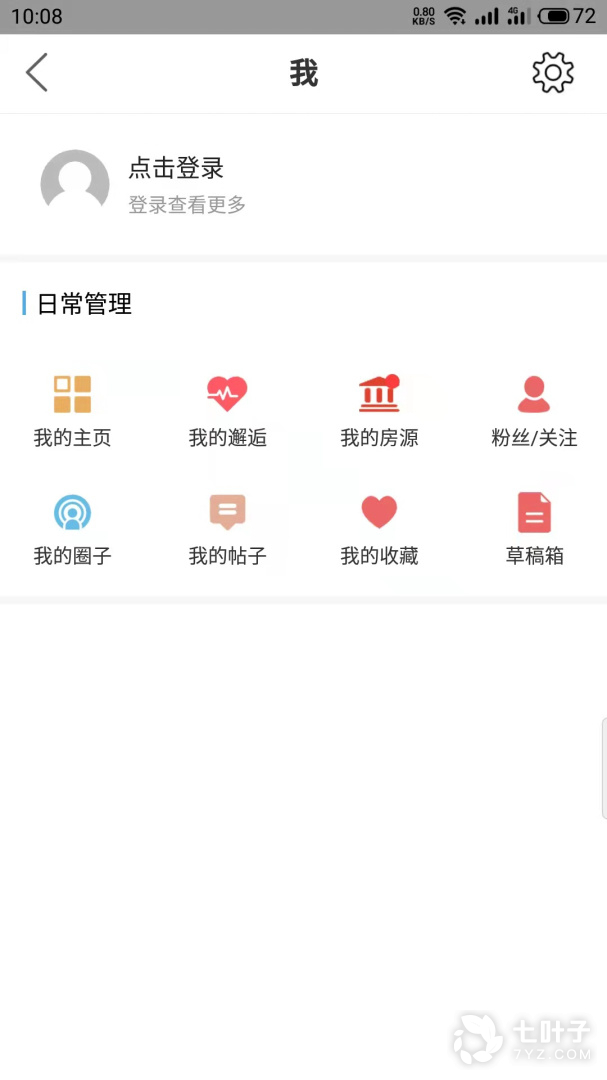
Task: Open 我的收藏
Action: 379,528
